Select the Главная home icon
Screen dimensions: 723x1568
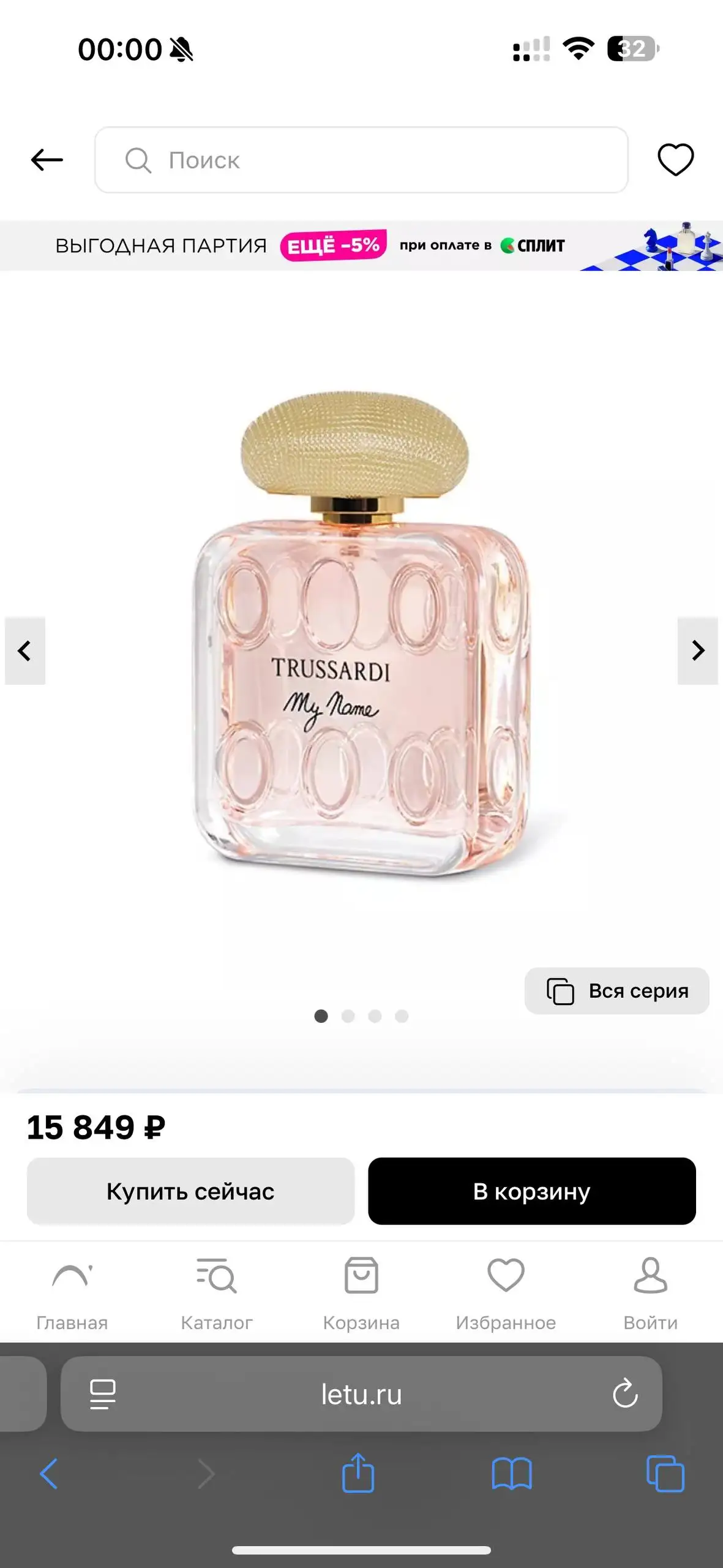coord(72,1277)
